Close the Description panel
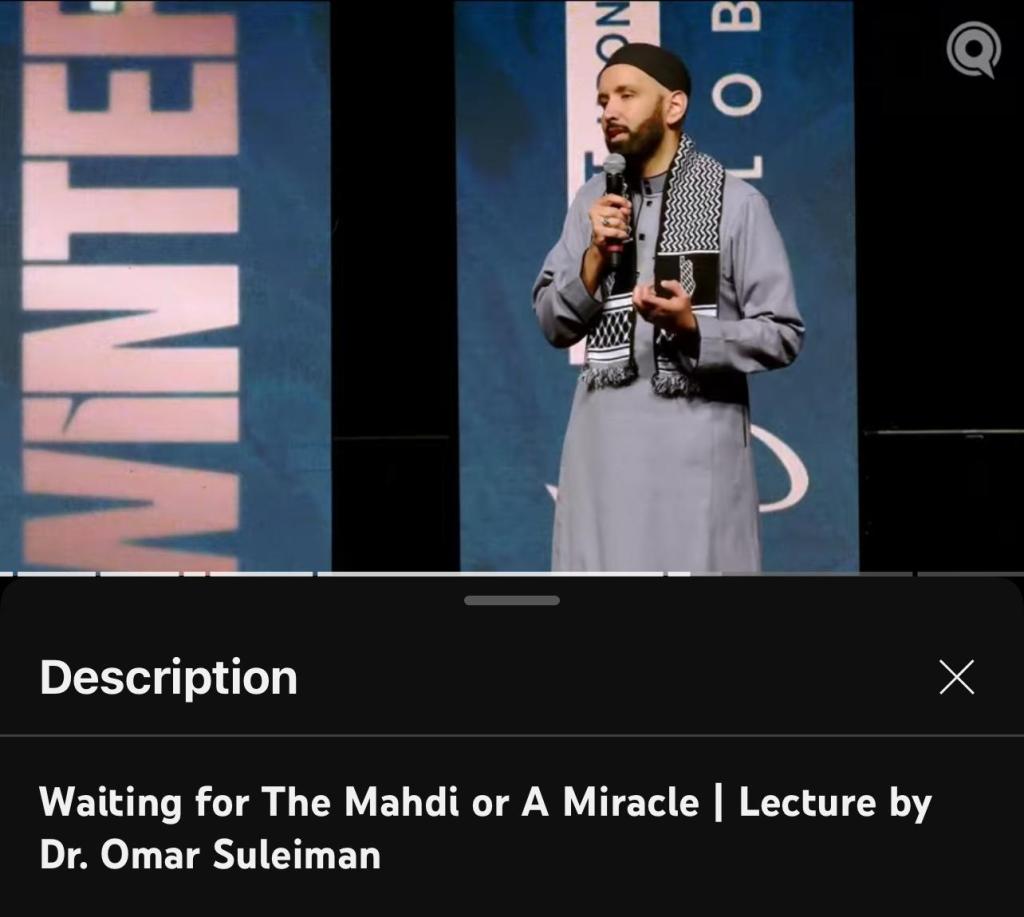 (956, 678)
